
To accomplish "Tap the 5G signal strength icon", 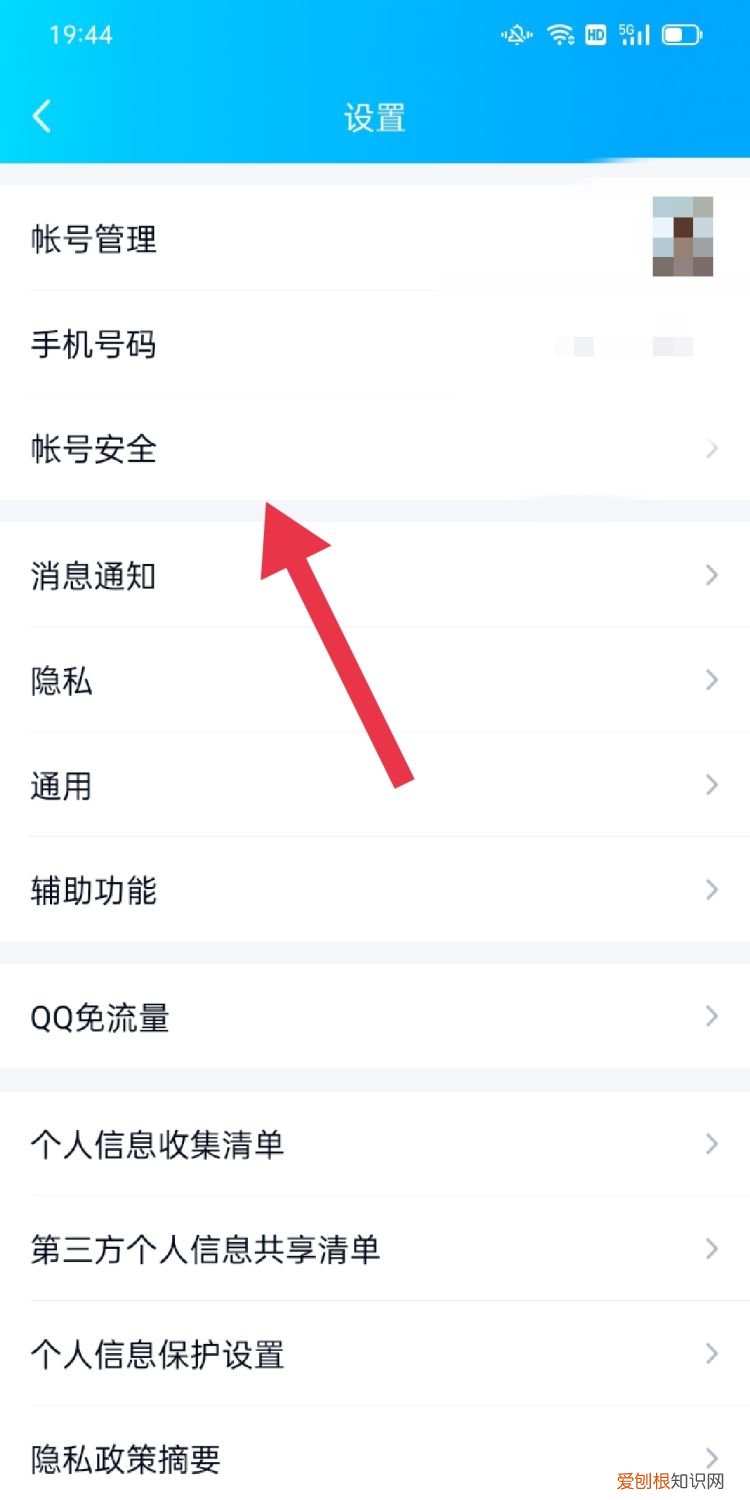I will tap(632, 34).
